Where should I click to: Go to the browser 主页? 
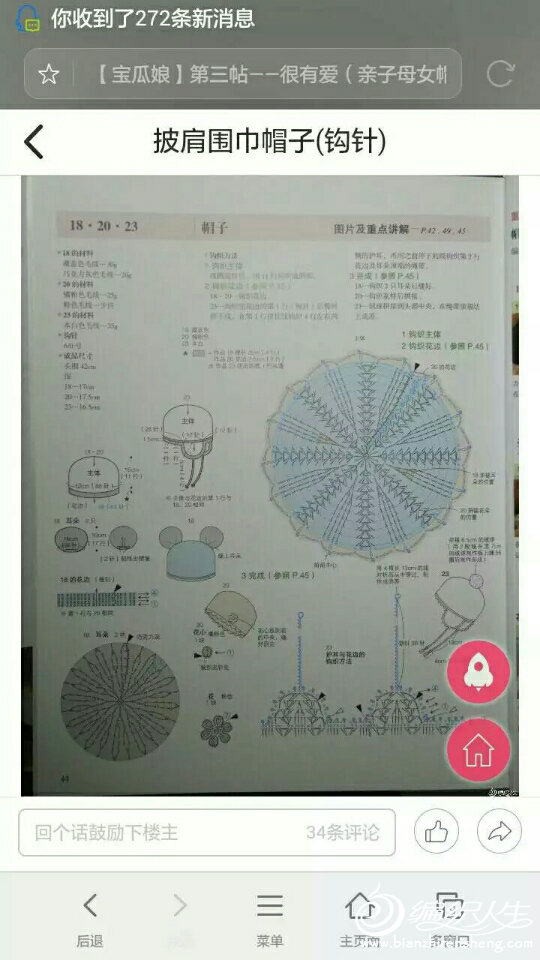click(359, 918)
